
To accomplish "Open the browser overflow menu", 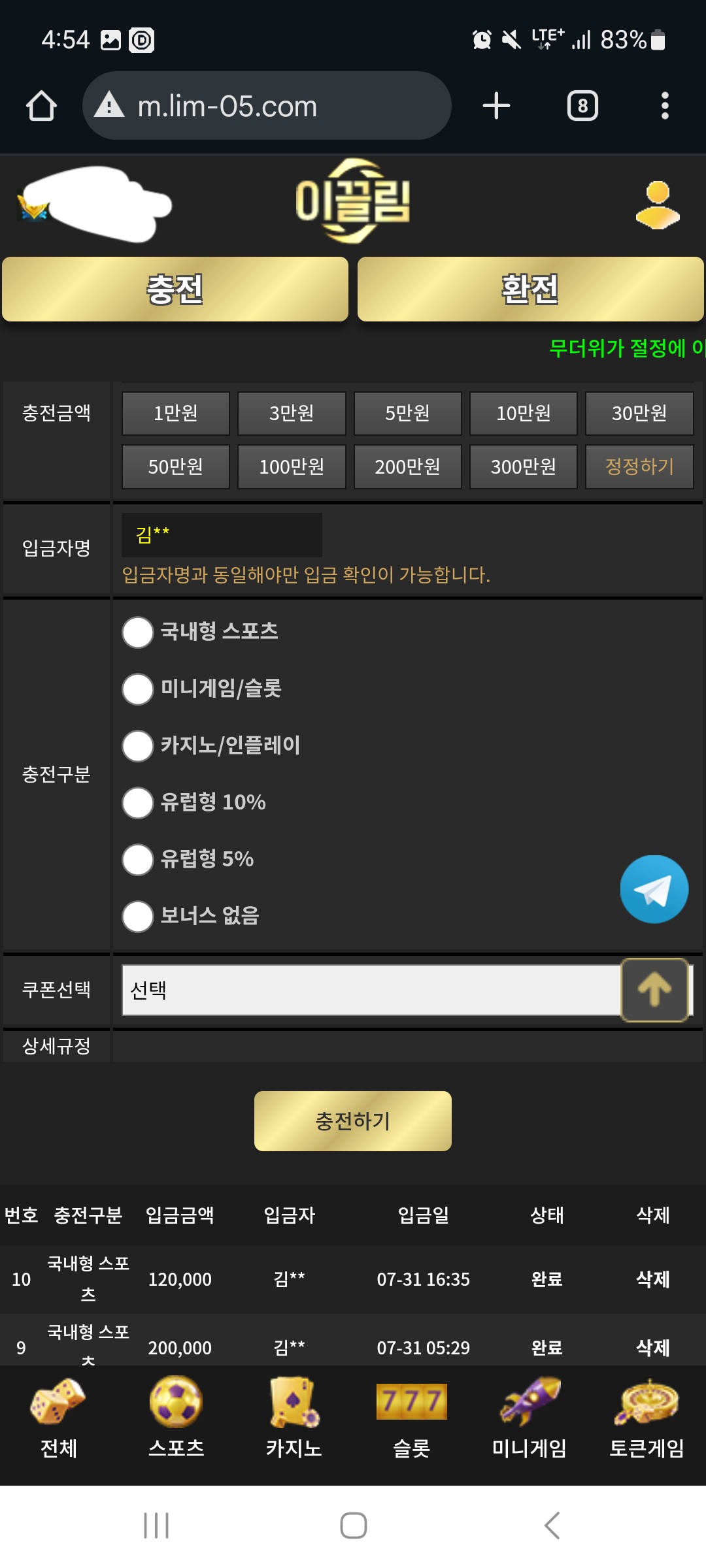I will pyautogui.click(x=665, y=106).
